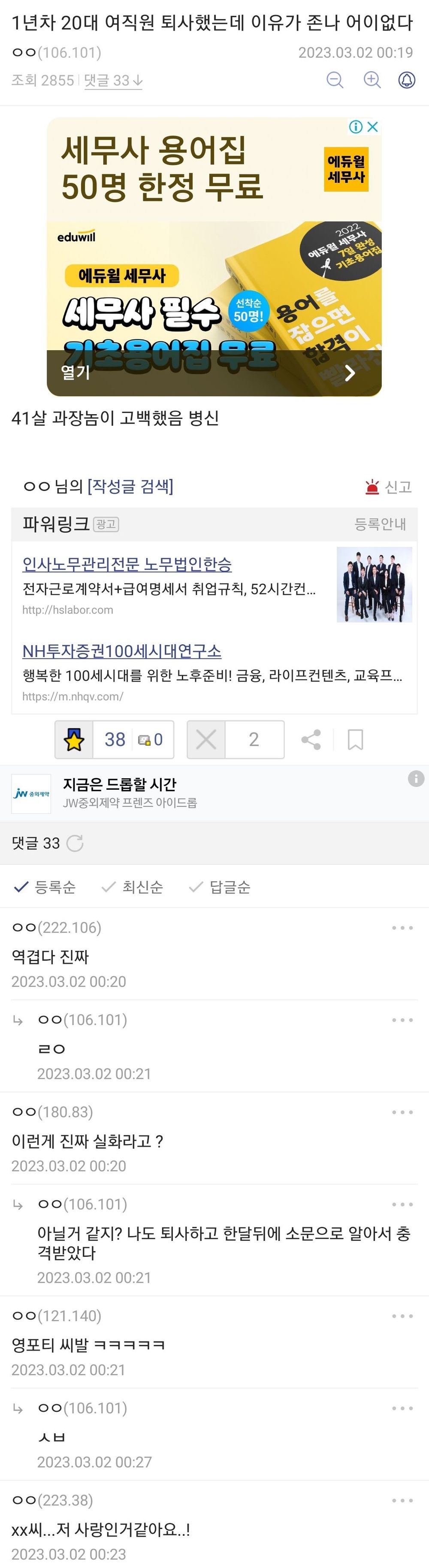Open NH투자증권100세시대연구소 link

pos(122,651)
